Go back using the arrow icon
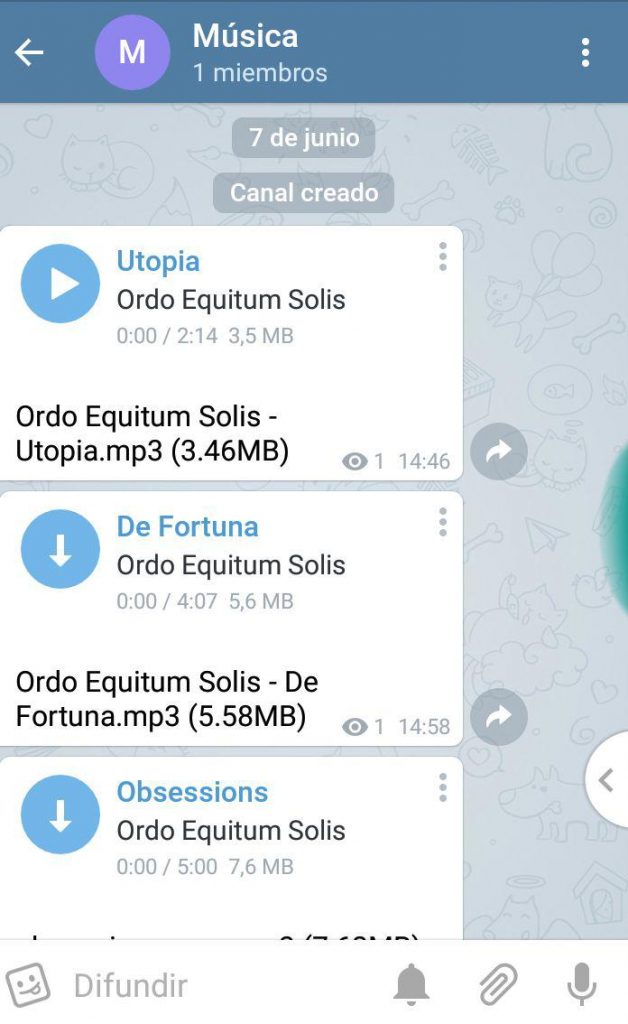The image size is (628, 1024). point(29,52)
